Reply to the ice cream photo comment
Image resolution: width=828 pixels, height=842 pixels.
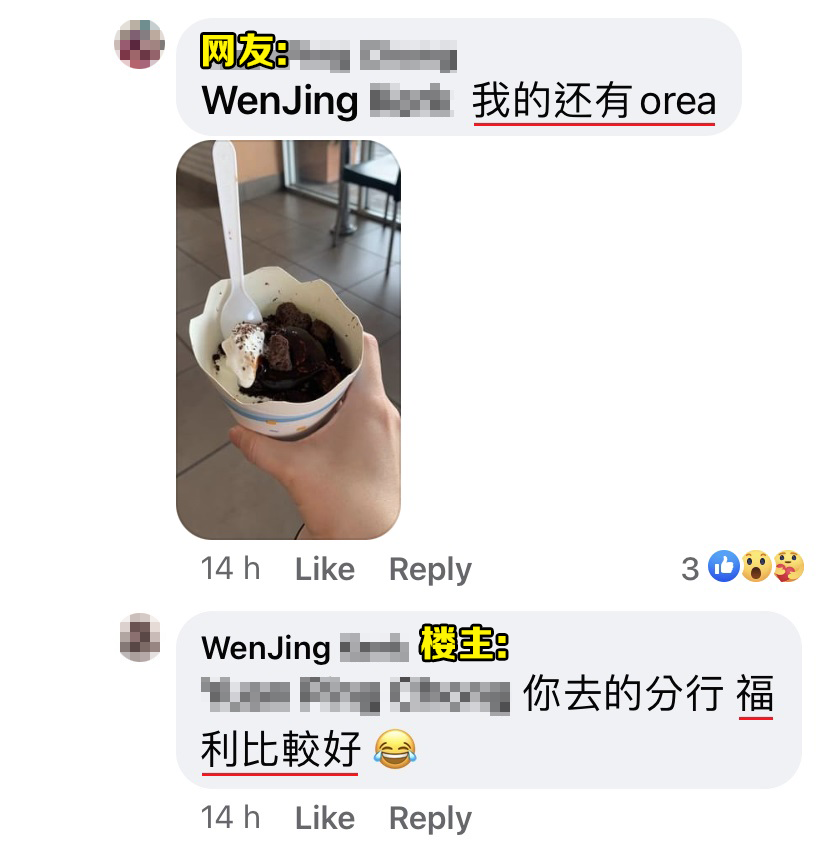point(430,569)
